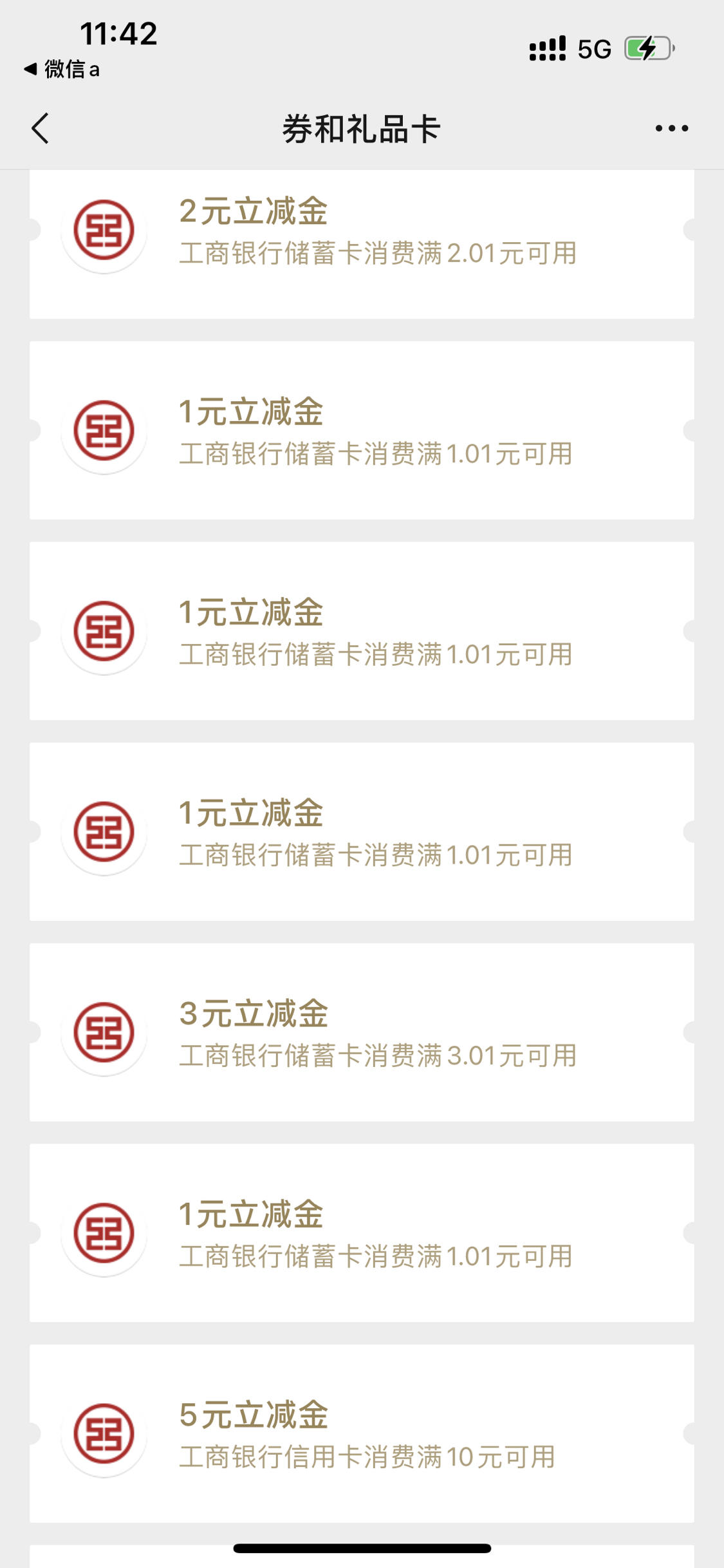Open the 5元立减金 credit card coupon
Image resolution: width=724 pixels, height=1568 pixels.
coord(362,1433)
